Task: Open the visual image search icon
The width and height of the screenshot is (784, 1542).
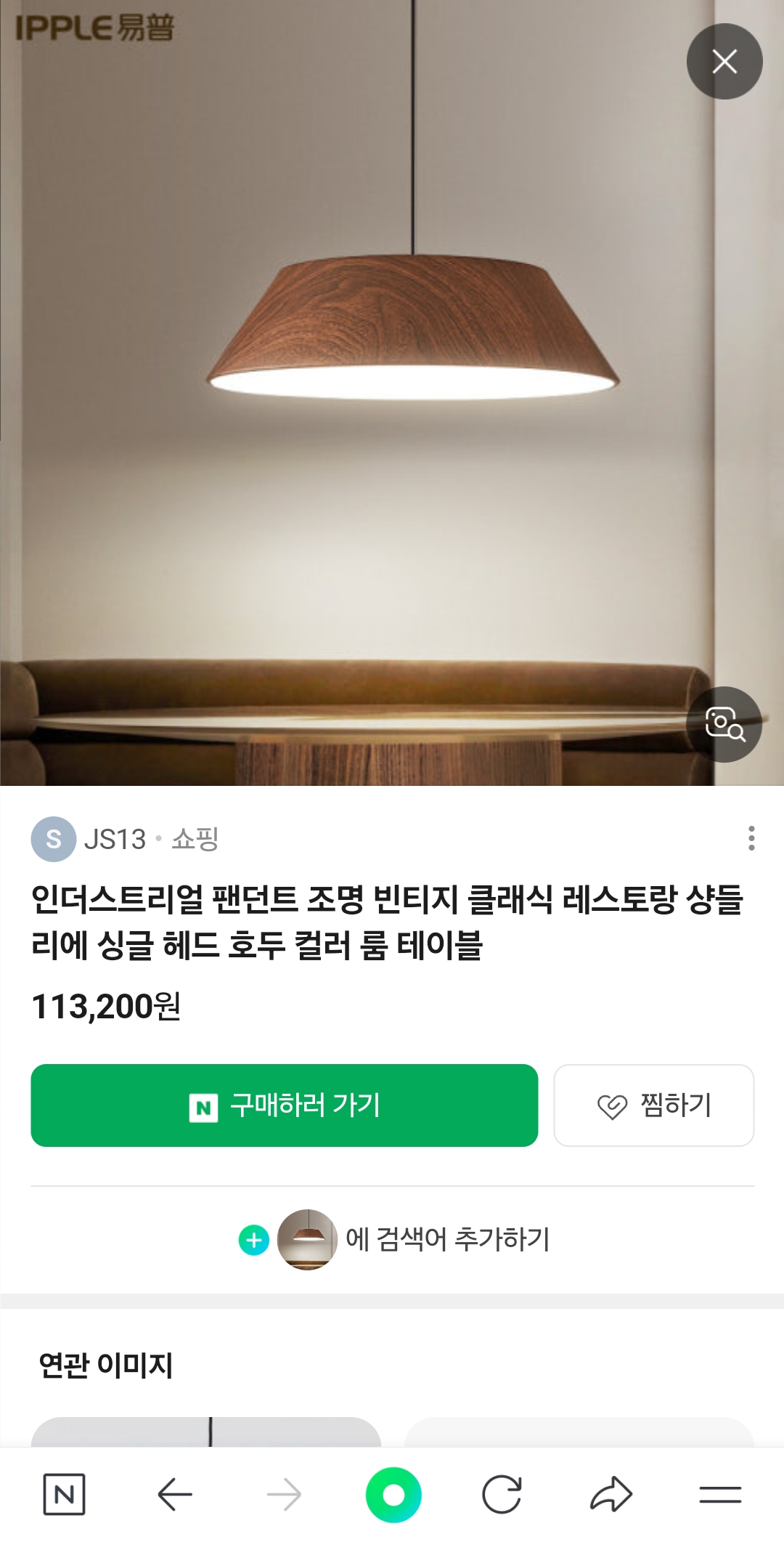Action: pos(724,724)
